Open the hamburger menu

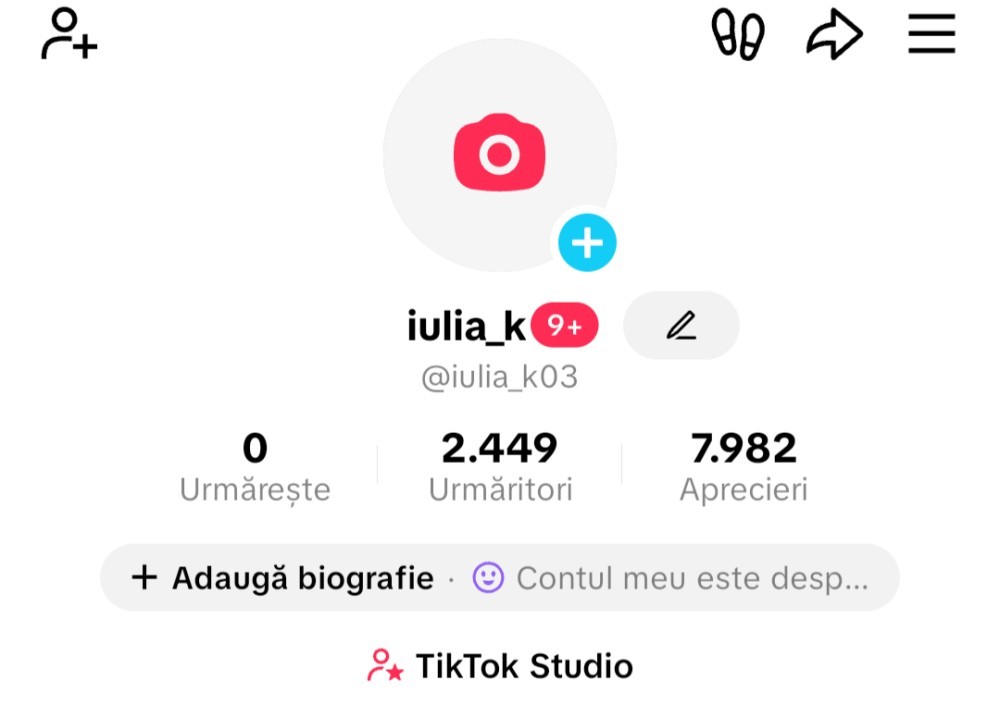932,35
